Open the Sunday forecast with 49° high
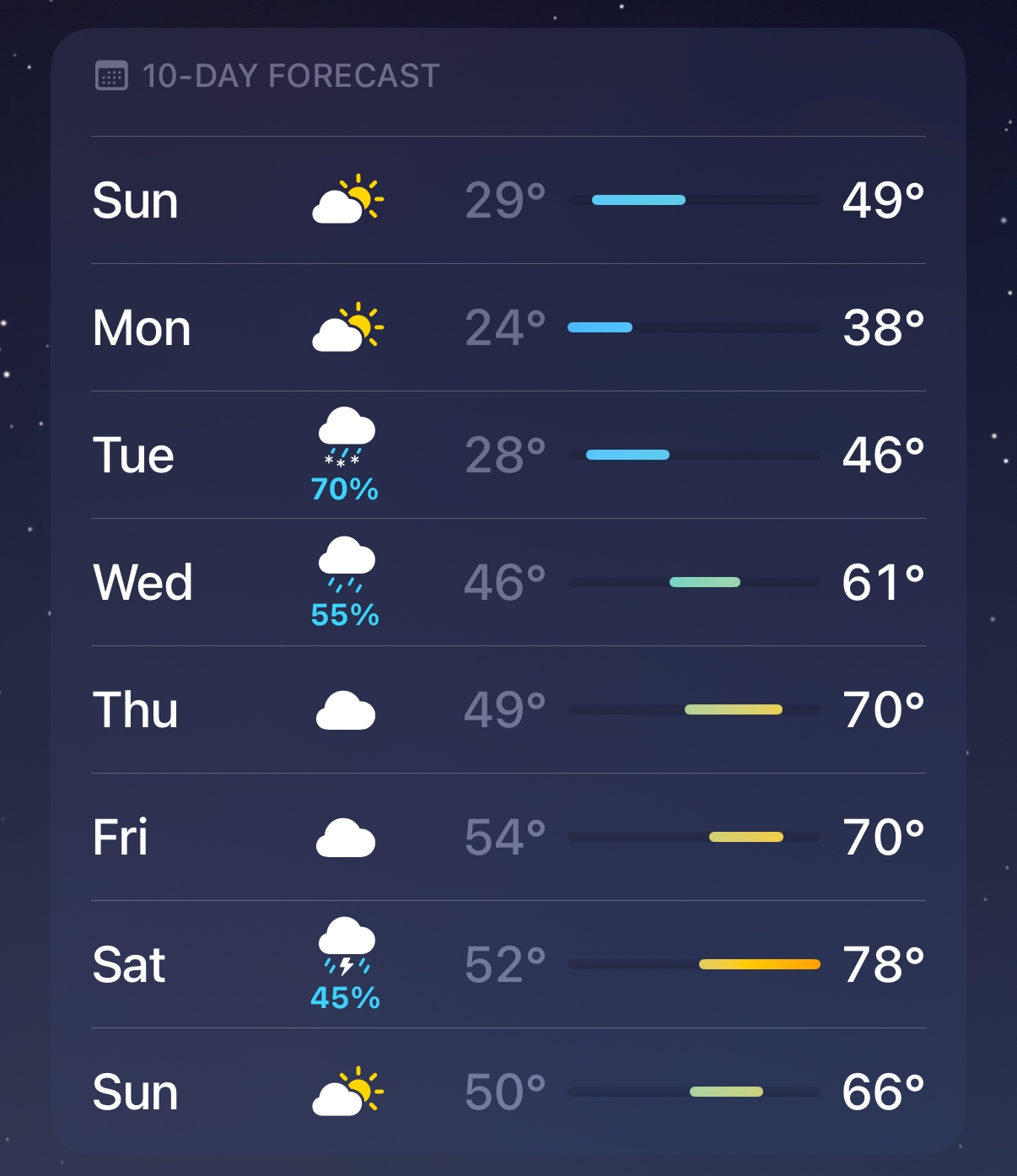 pos(508,201)
